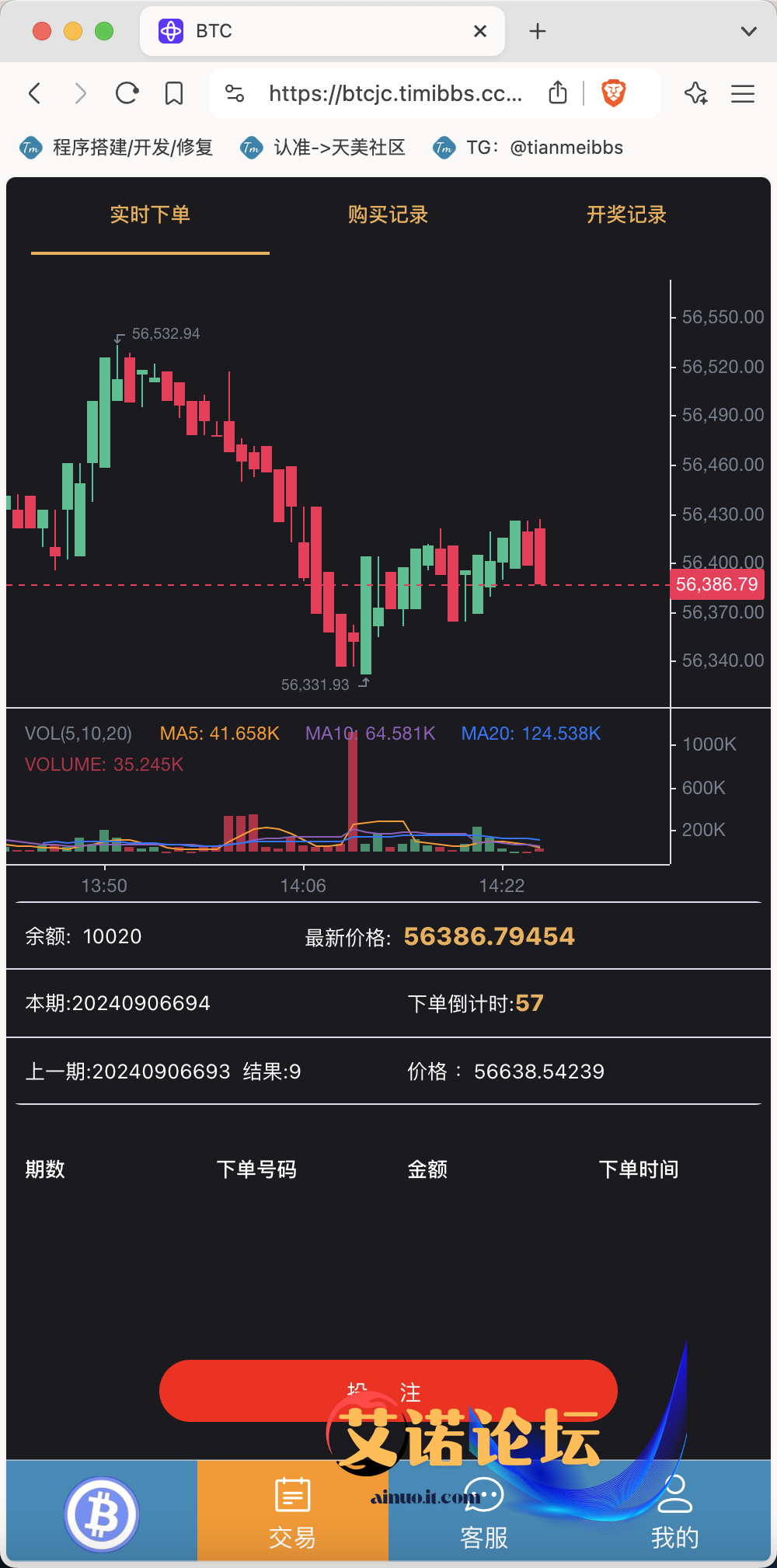Viewport: 777px width, 1568px height.
Task: Open the Brave Shields lion icon
Action: click(x=613, y=93)
